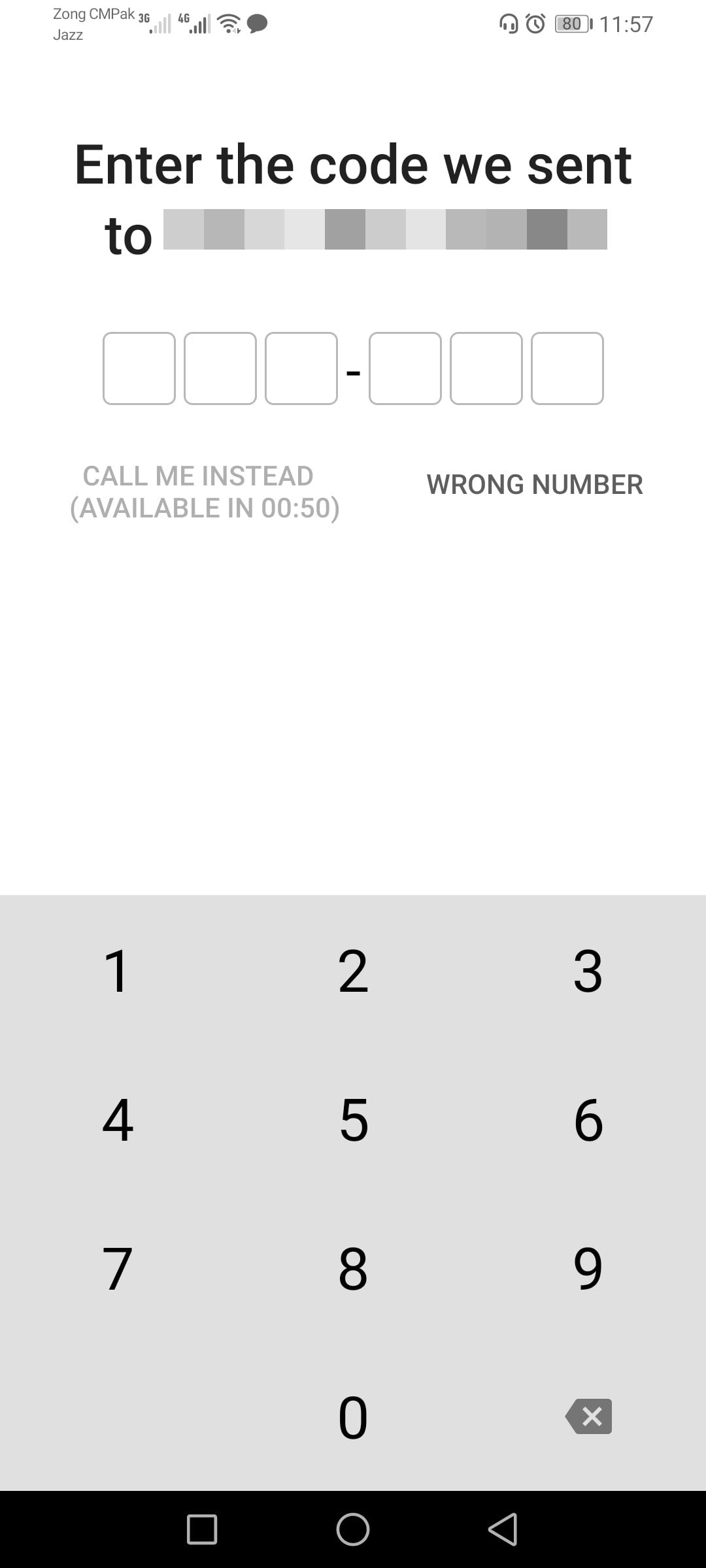
Task: Go back using the system back button
Action: (503, 1529)
